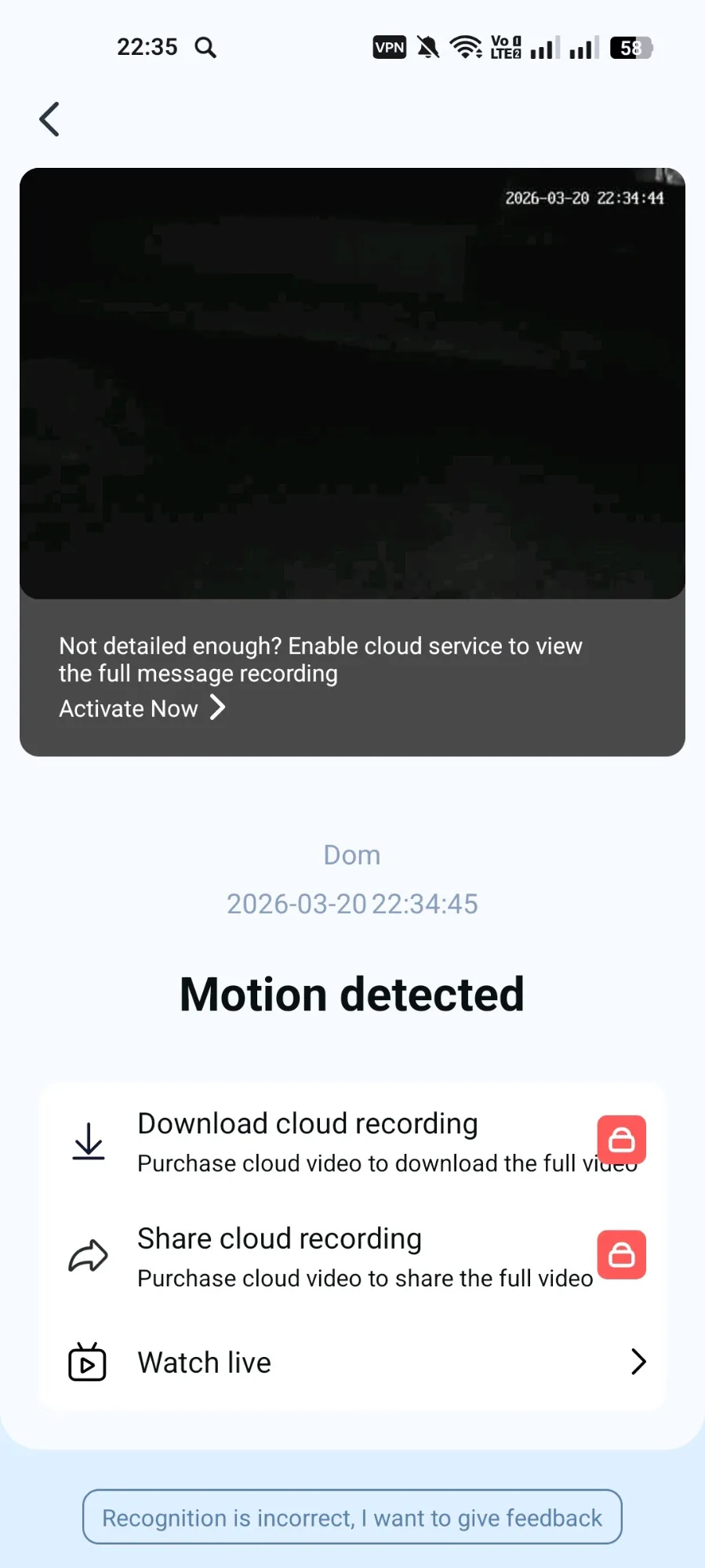
Task: Select Share cloud recording
Action: [352, 1257]
